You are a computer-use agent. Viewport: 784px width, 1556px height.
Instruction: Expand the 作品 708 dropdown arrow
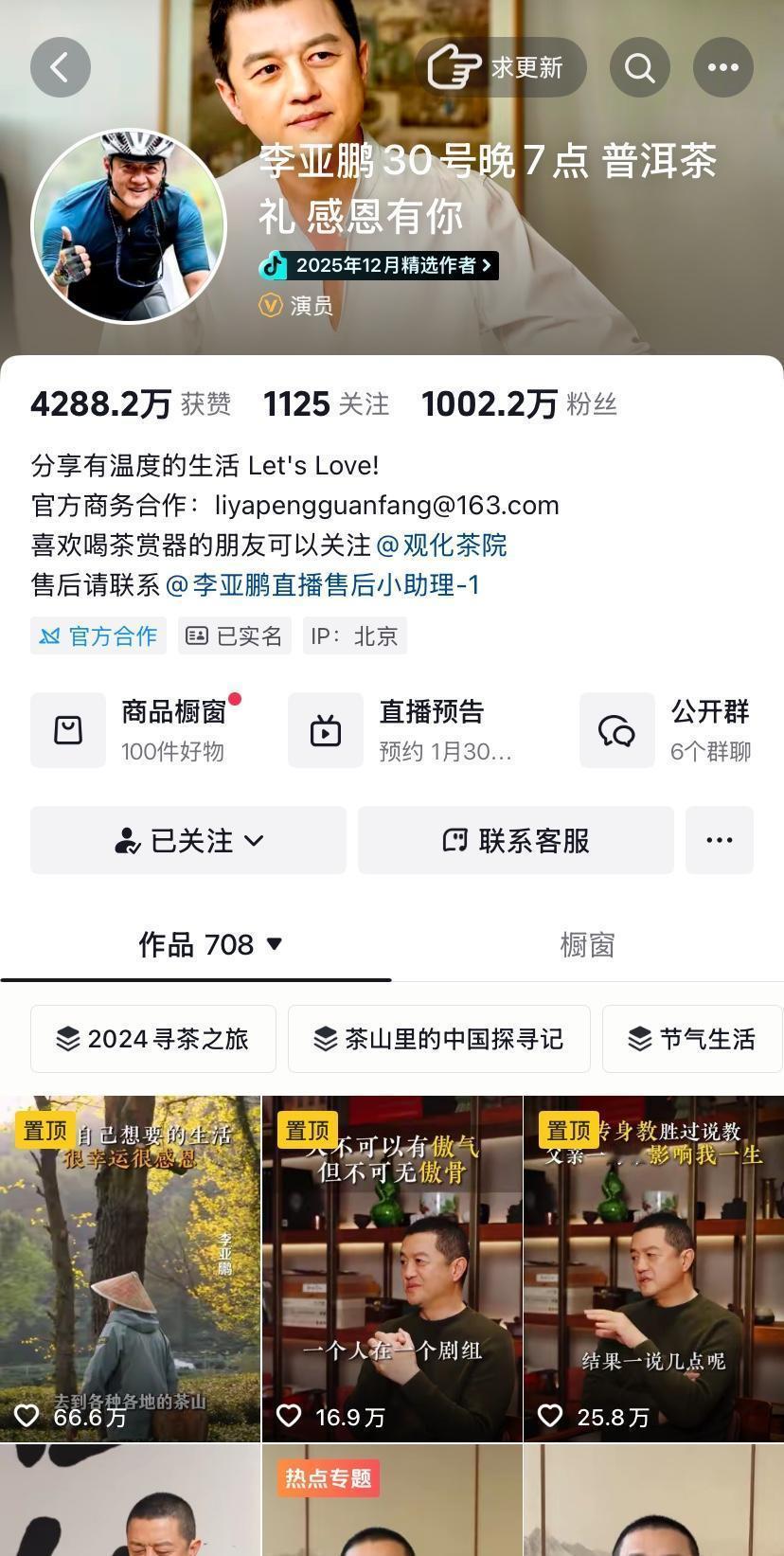275,944
